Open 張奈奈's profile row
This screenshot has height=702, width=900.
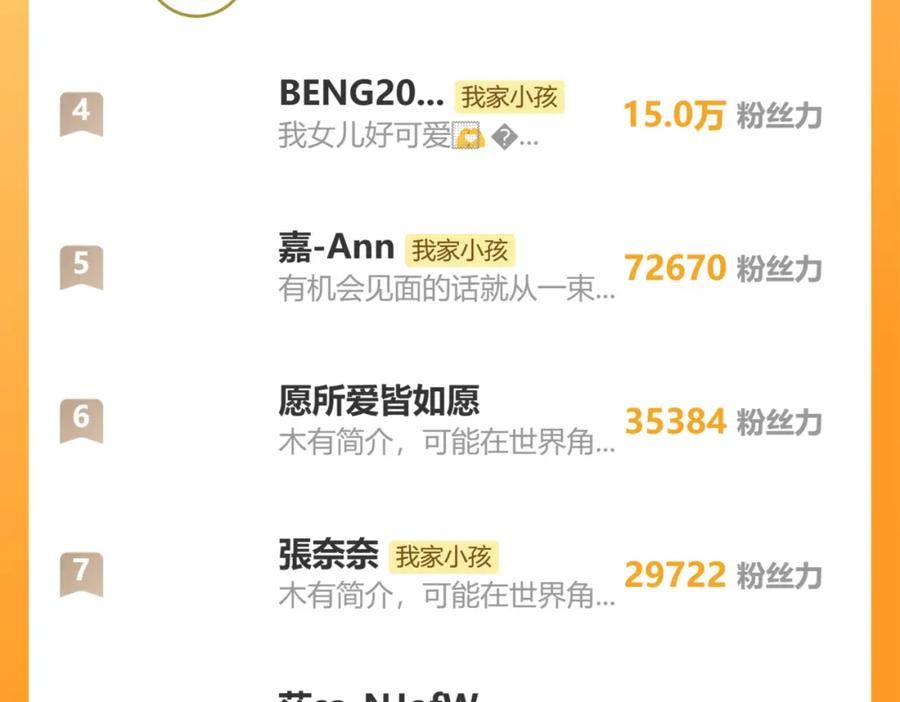click(450, 574)
